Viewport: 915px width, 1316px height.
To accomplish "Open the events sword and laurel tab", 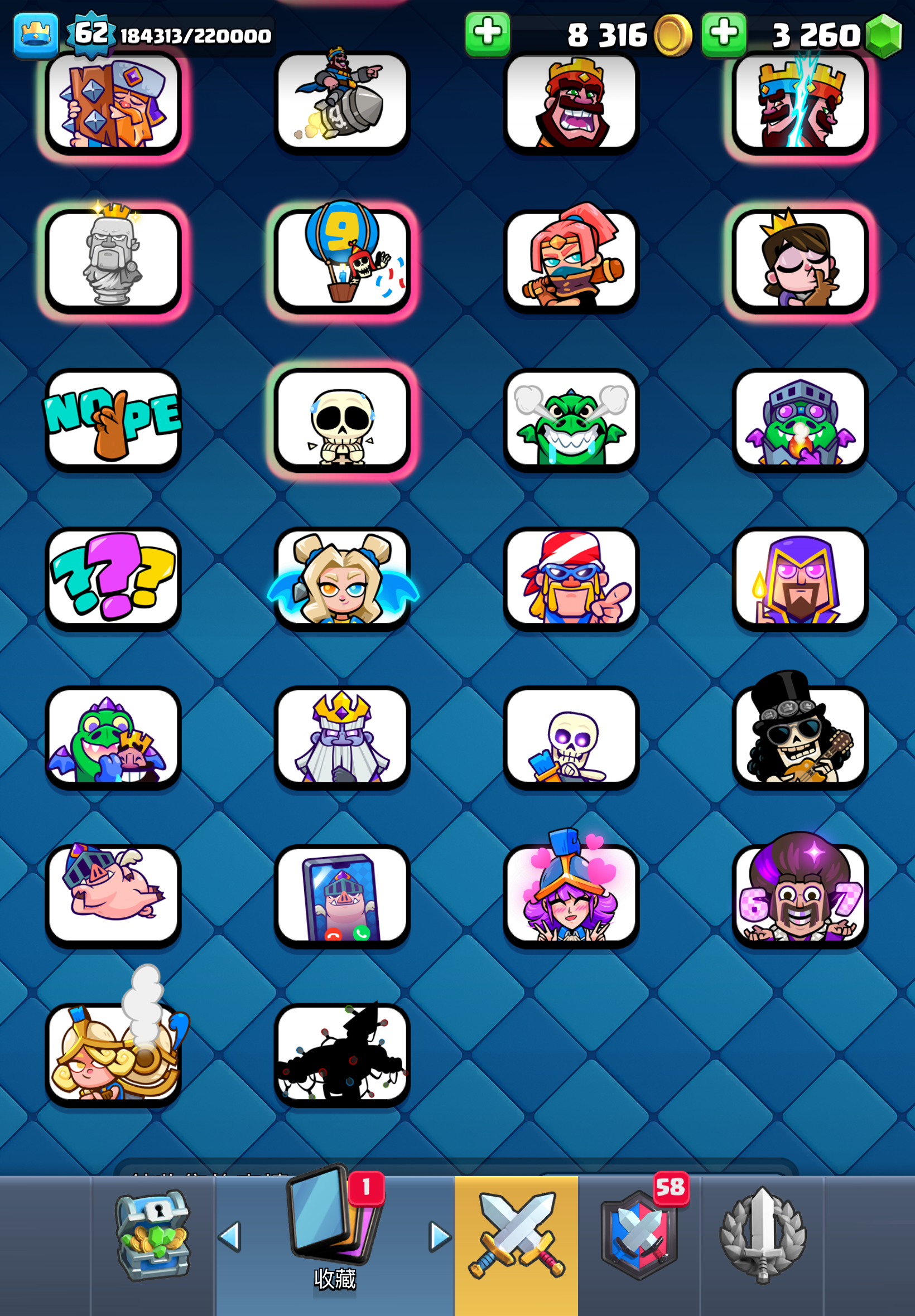I will coord(763,1236).
